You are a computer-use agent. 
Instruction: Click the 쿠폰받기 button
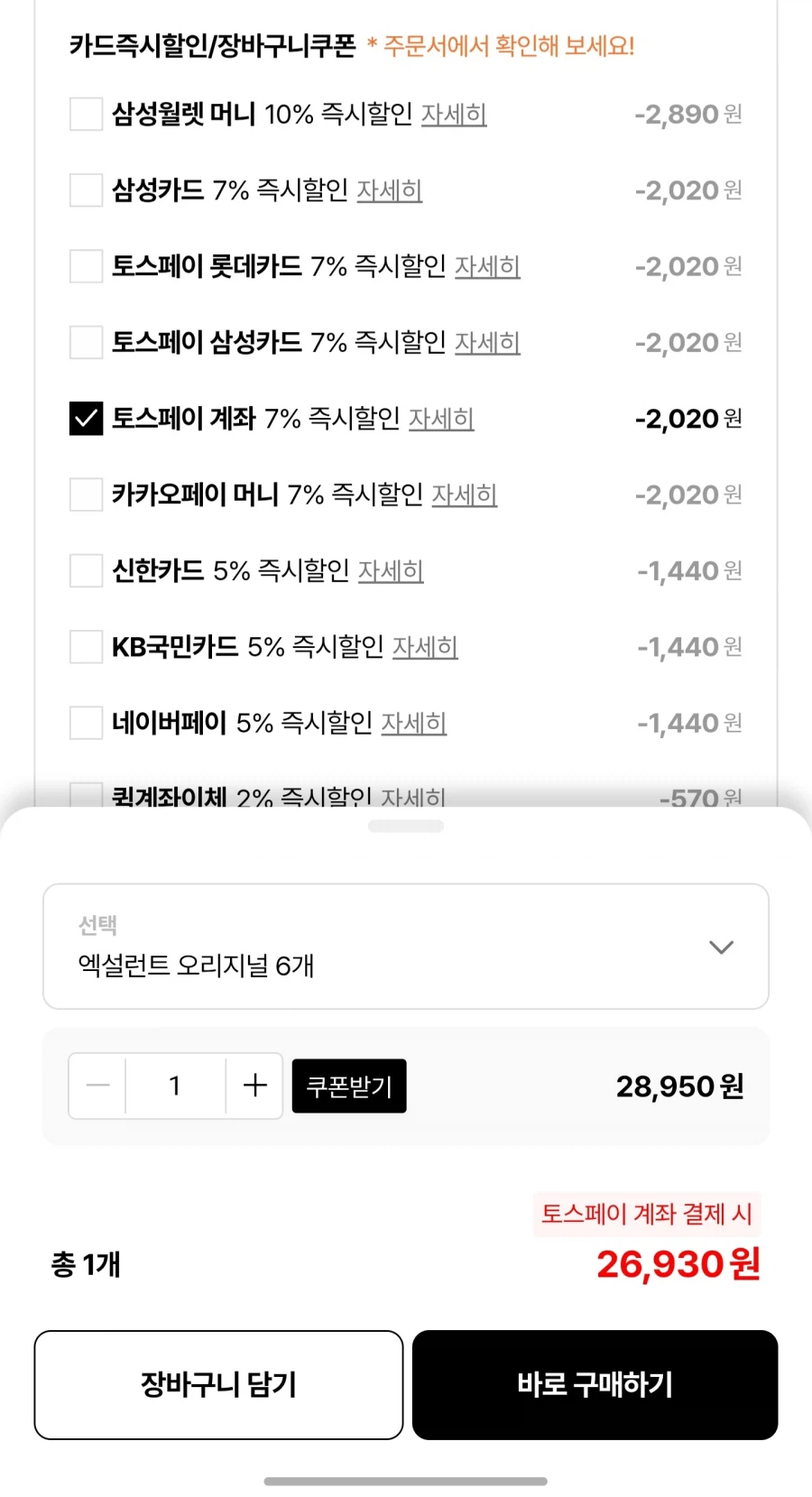[x=349, y=1086]
